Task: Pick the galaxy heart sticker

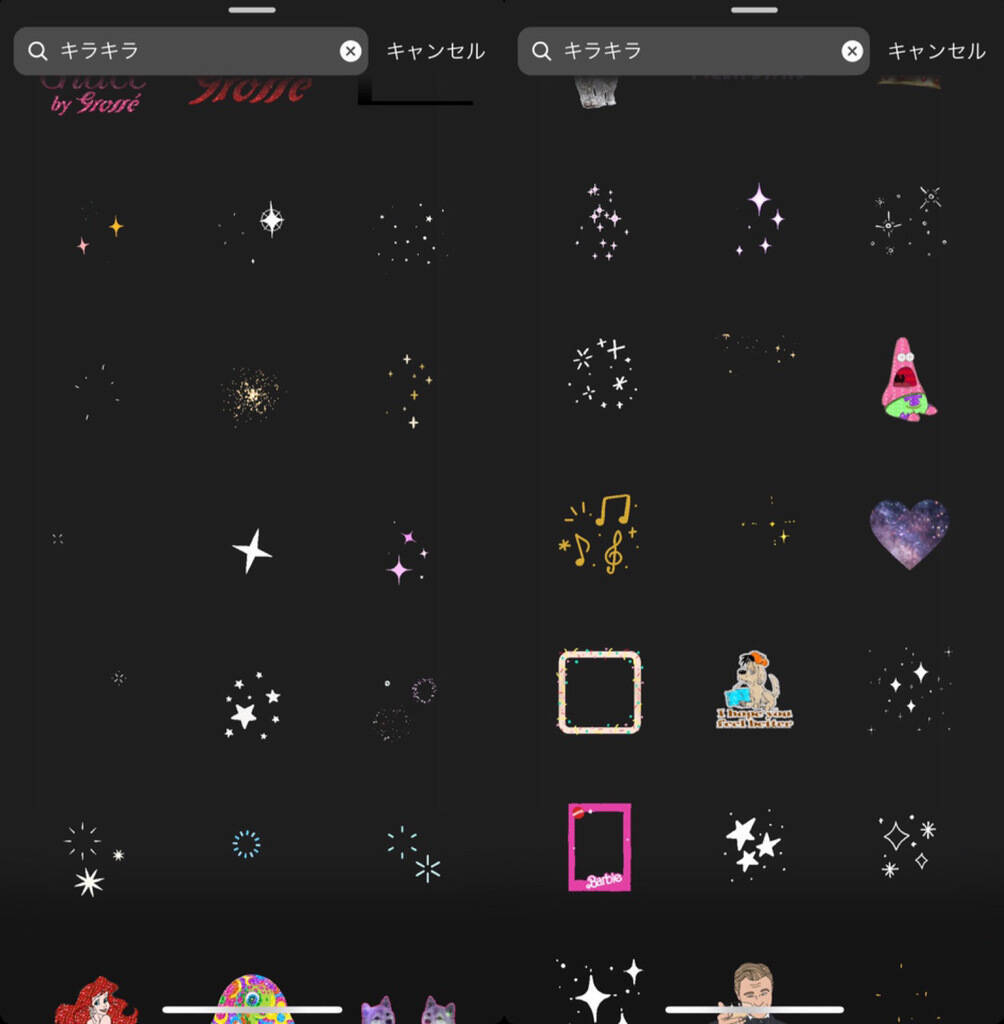Action: click(908, 534)
